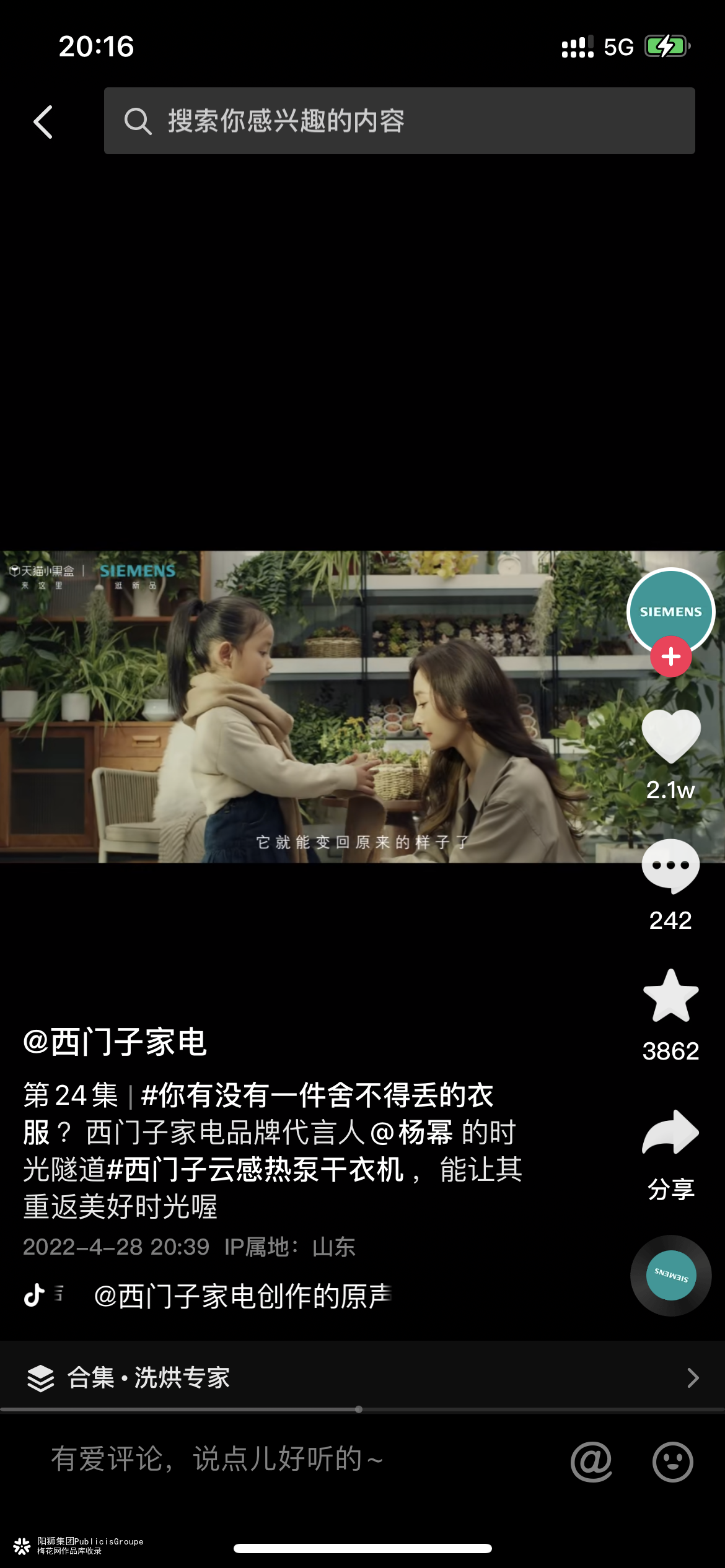
Task: Open the search box for interesting content
Action: [x=399, y=121]
